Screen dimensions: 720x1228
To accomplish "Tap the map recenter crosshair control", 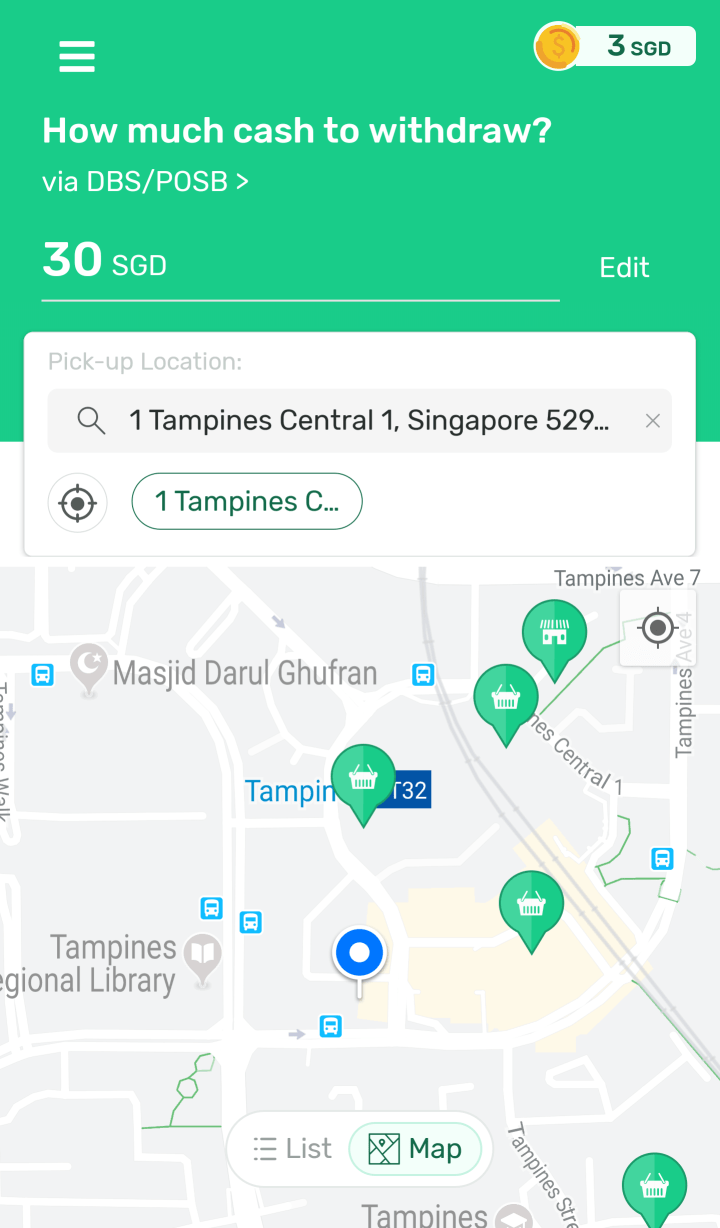I will (657, 629).
